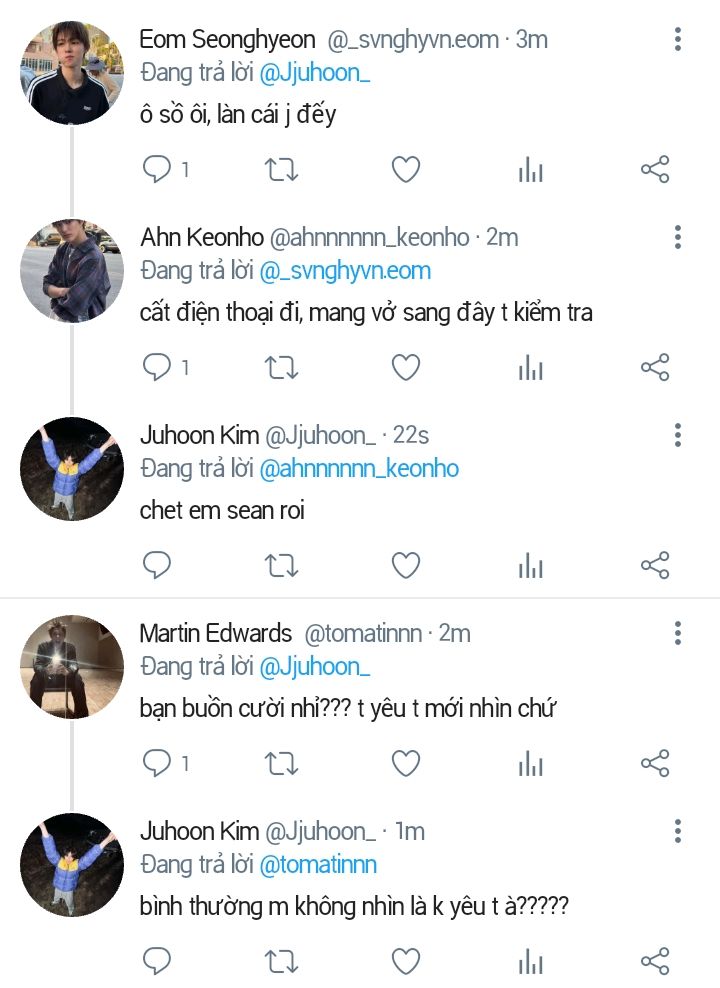The image size is (720, 988).
Task: Open the @ahnnnnnn_keonho mention link
Action: [x=359, y=468]
